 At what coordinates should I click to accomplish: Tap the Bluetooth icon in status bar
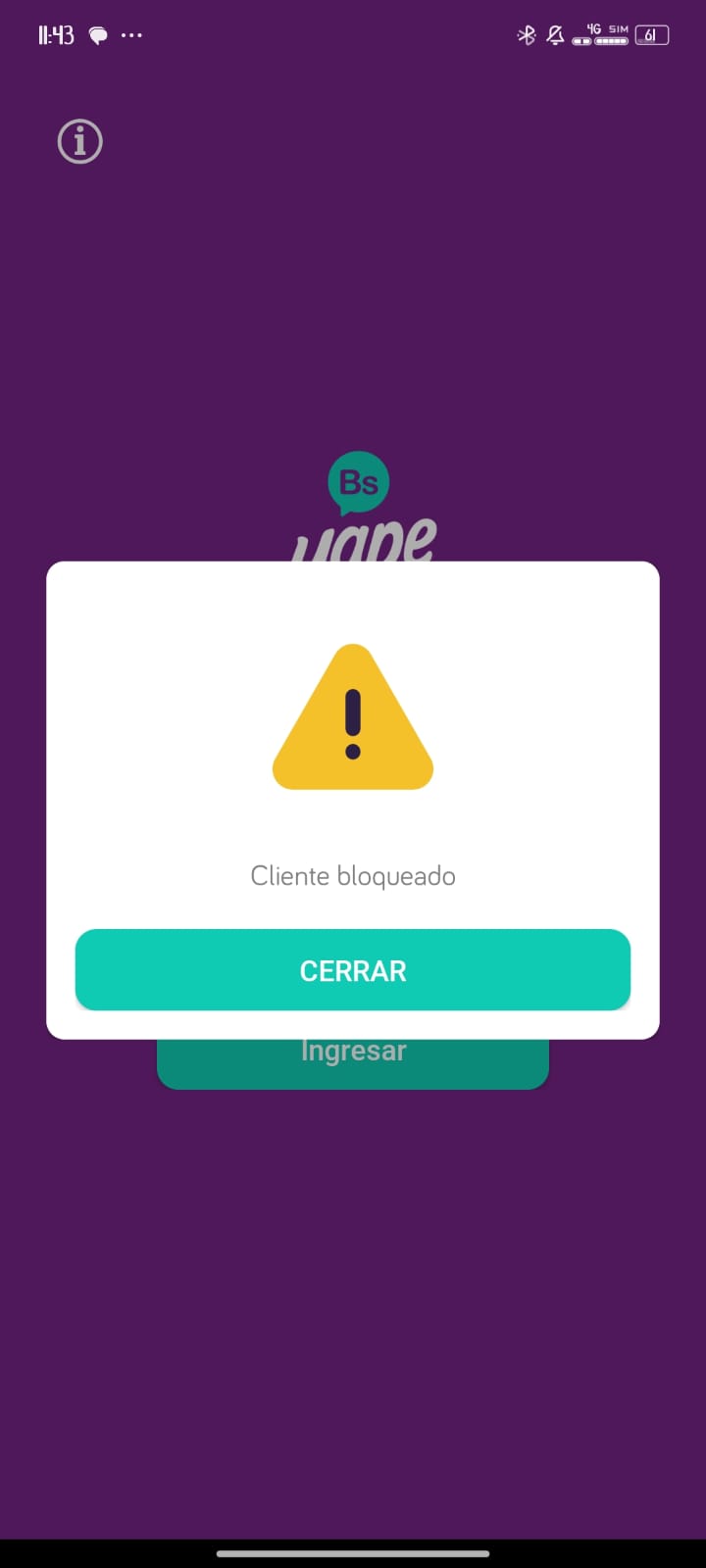526,34
